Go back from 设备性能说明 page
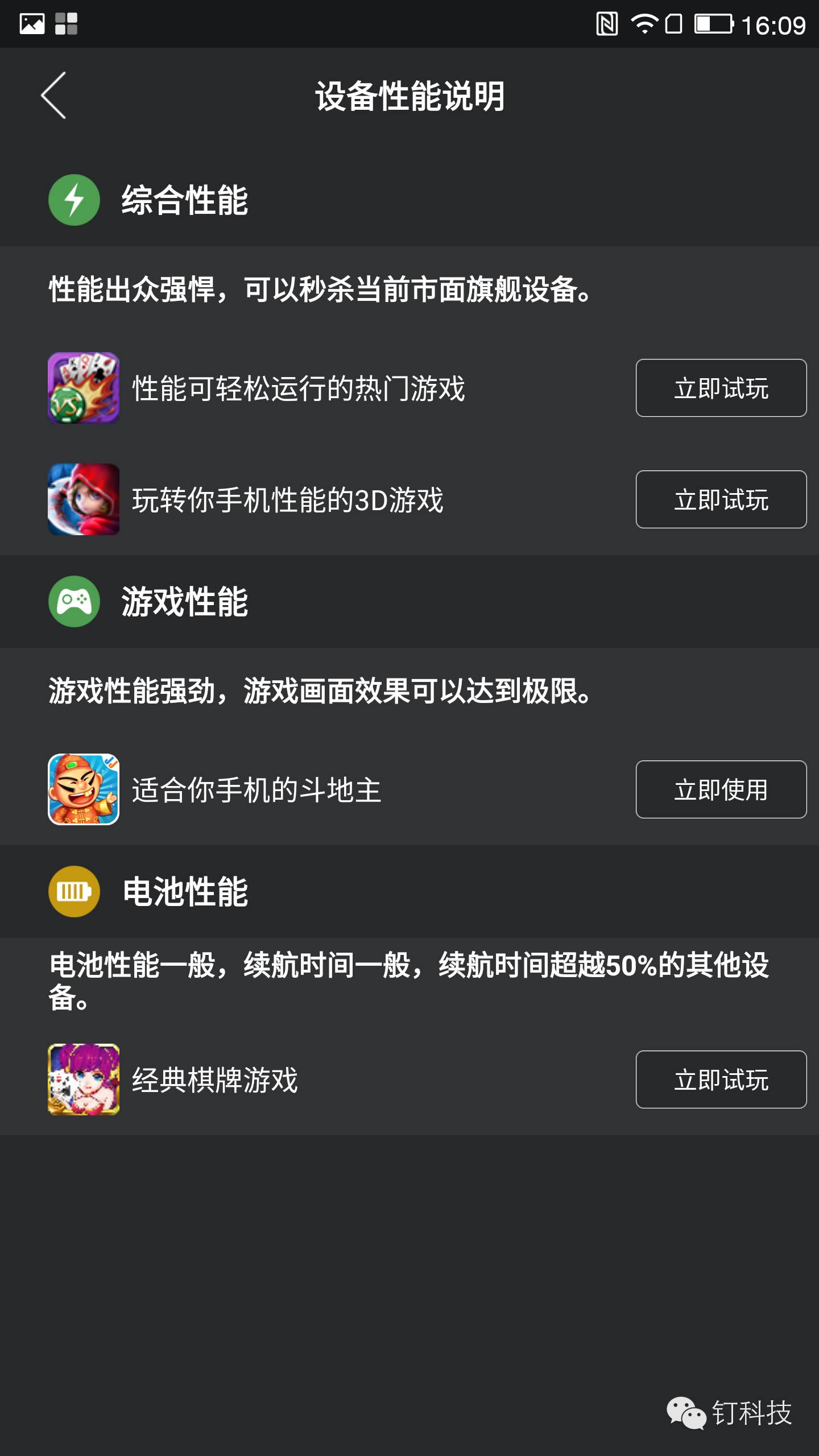 point(54,96)
